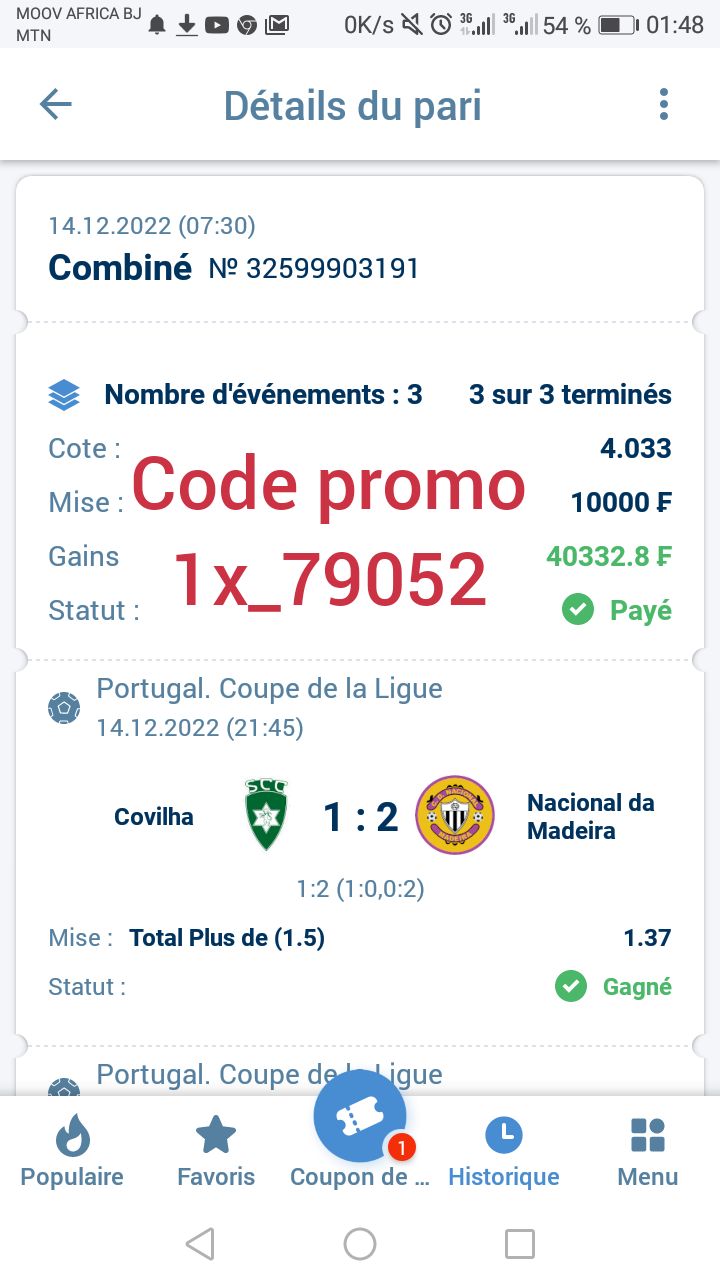
Task: Open the three-dot overflow menu
Action: pyautogui.click(x=663, y=105)
